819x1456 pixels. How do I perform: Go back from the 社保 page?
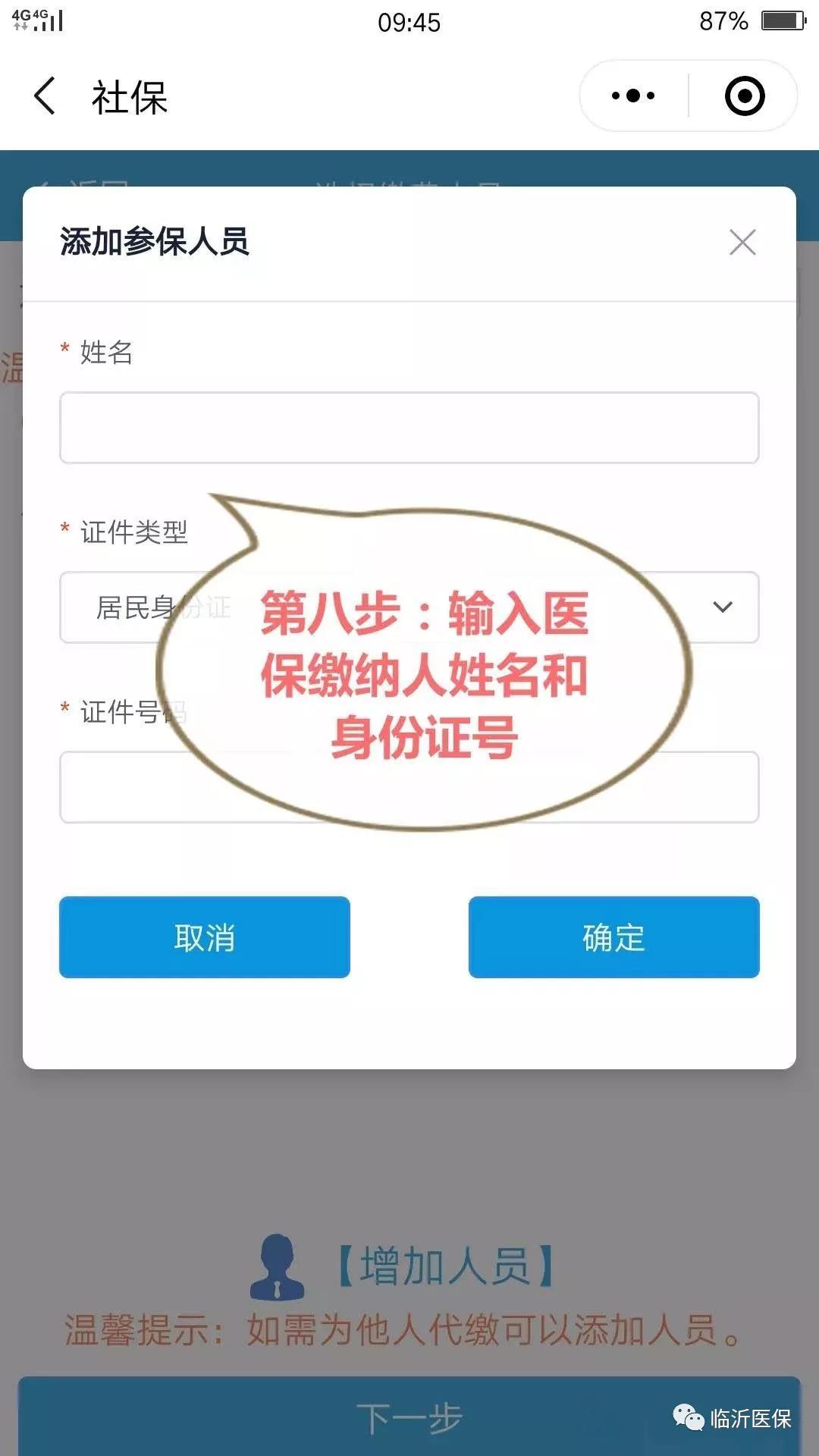click(45, 96)
